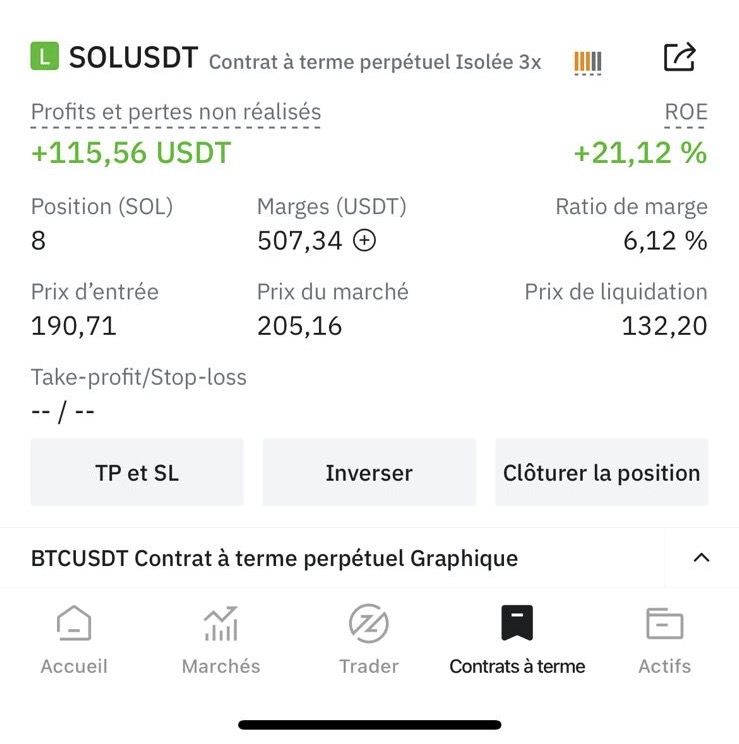739x744 pixels.
Task: Add margin with the plus icon
Action: [x=365, y=241]
